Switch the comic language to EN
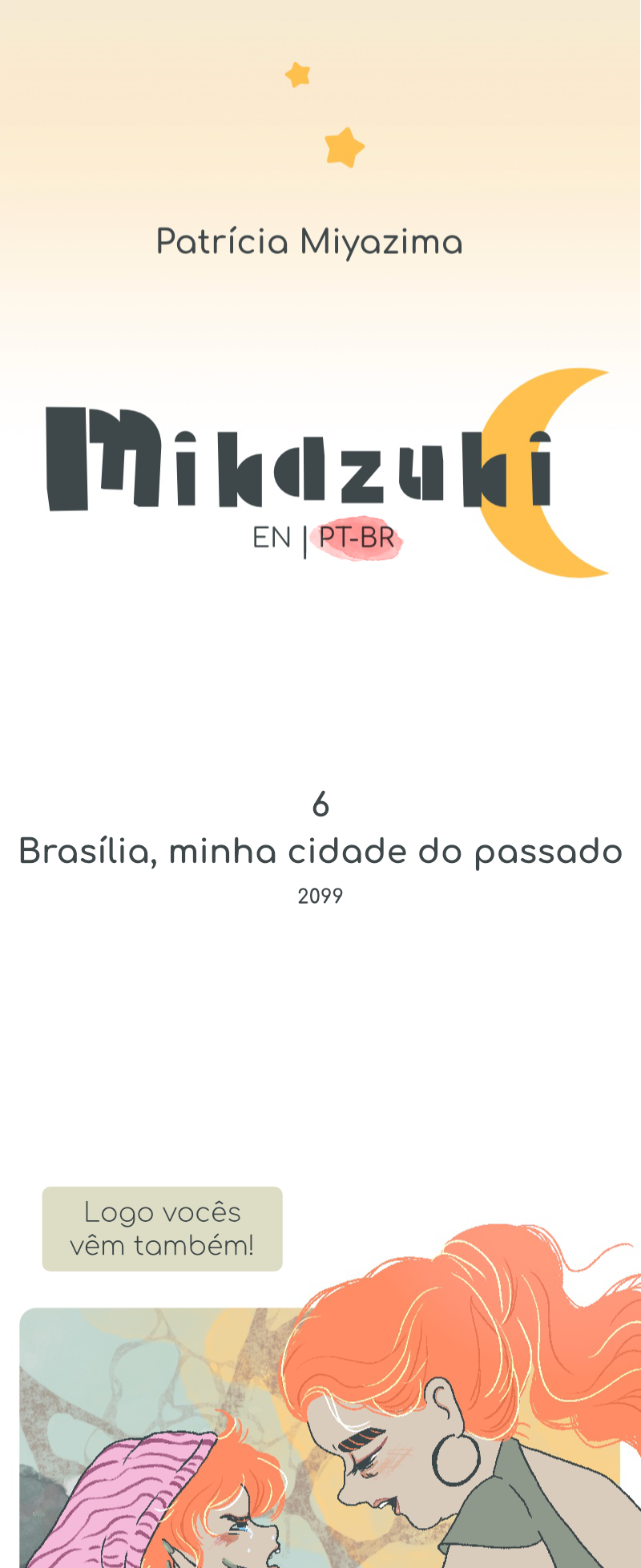This screenshot has width=641, height=1568. [x=271, y=538]
